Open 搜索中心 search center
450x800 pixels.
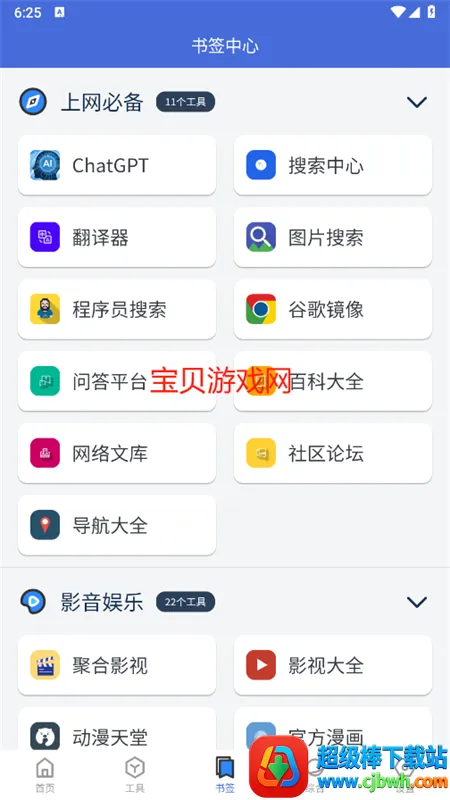(x=333, y=165)
